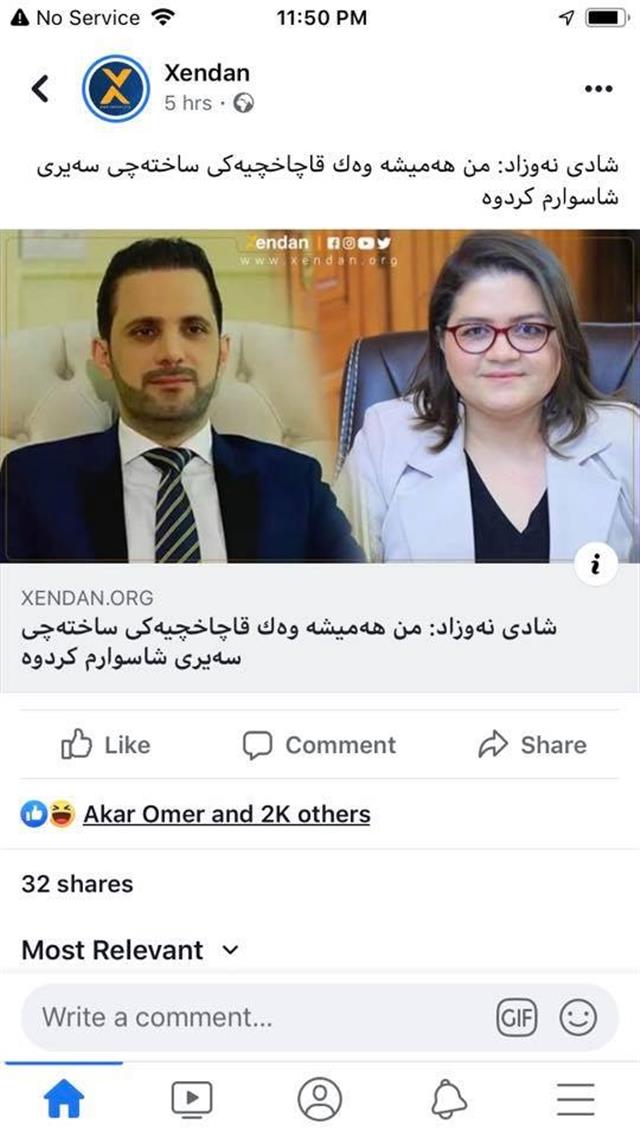Go back using the top-left arrow
Image resolution: width=640 pixels, height=1137 pixels.
[x=40, y=88]
